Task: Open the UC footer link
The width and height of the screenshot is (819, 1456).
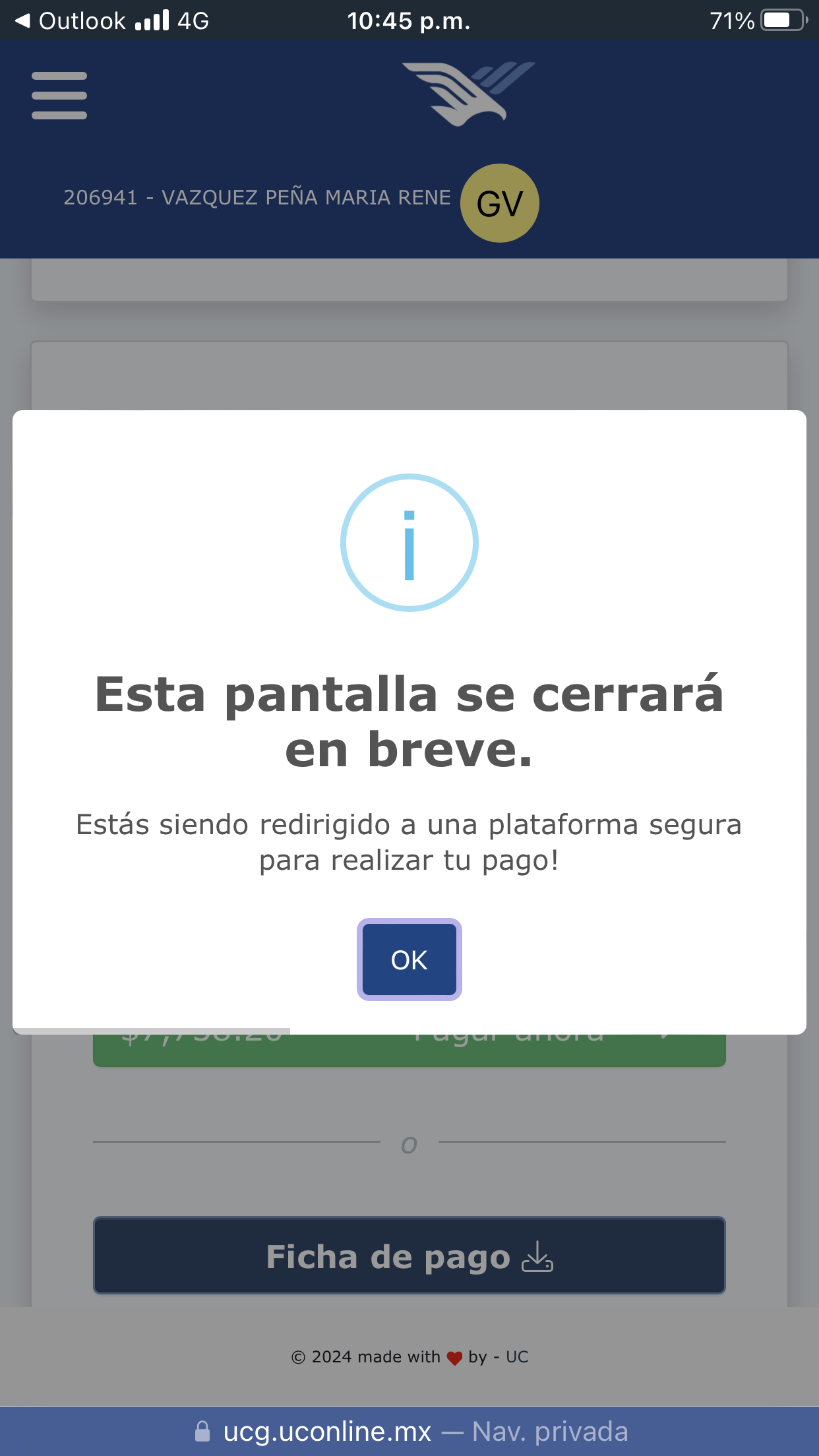Action: pyautogui.click(x=517, y=1357)
